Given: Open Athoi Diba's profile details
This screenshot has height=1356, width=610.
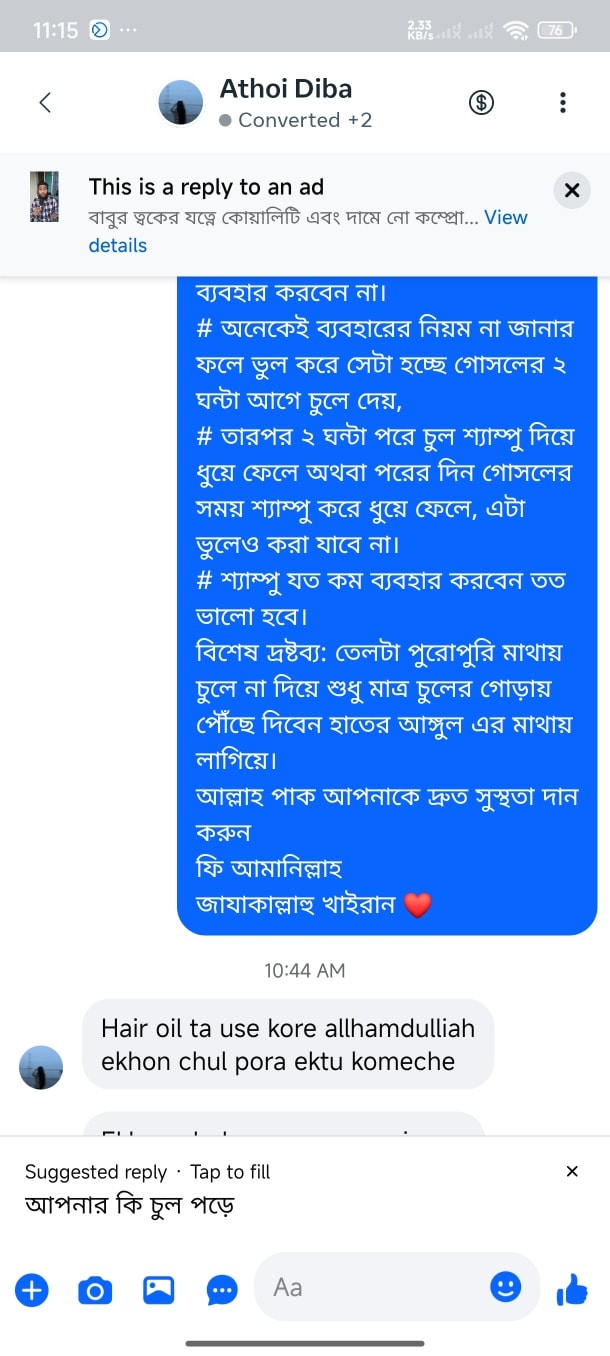Looking at the screenshot, I should (286, 102).
